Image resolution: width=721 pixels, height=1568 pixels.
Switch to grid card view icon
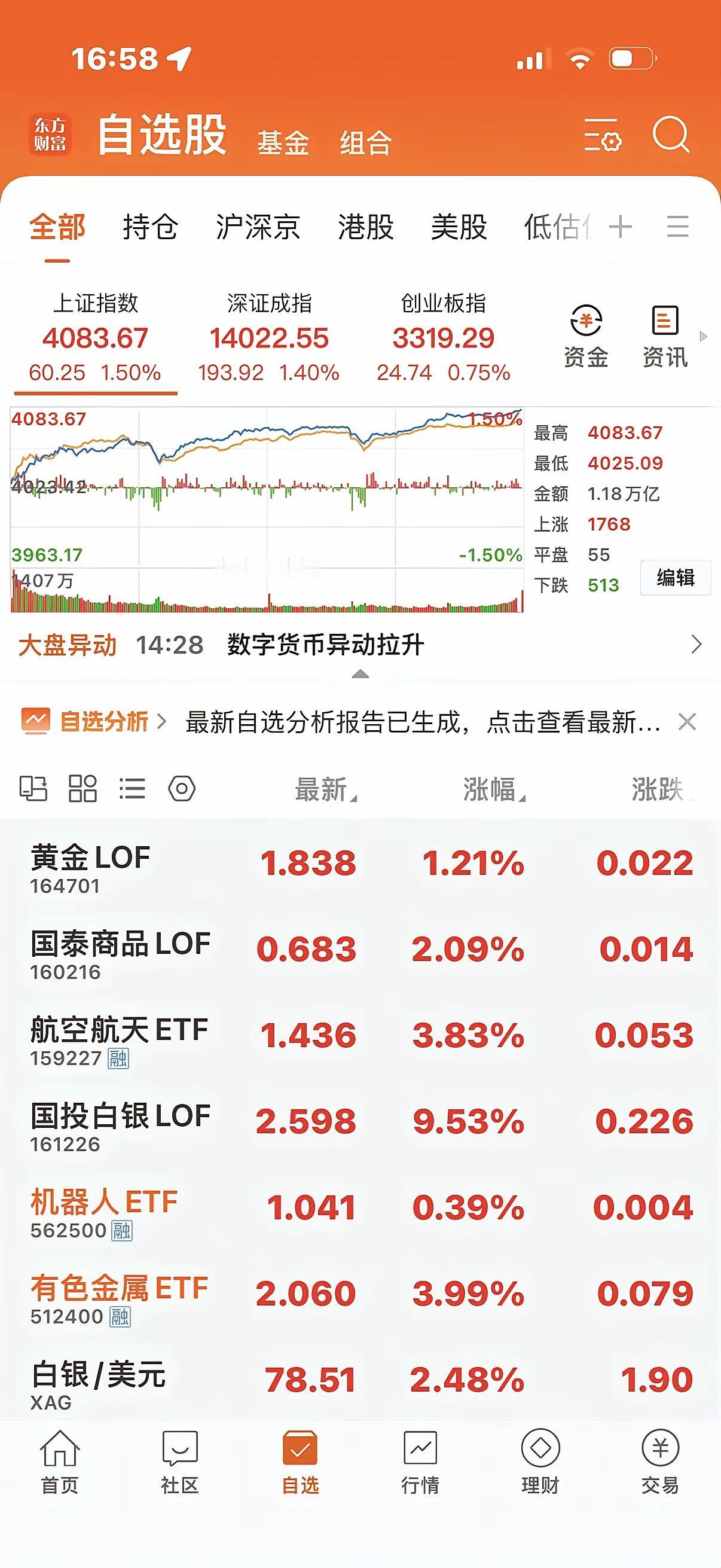pos(83,788)
